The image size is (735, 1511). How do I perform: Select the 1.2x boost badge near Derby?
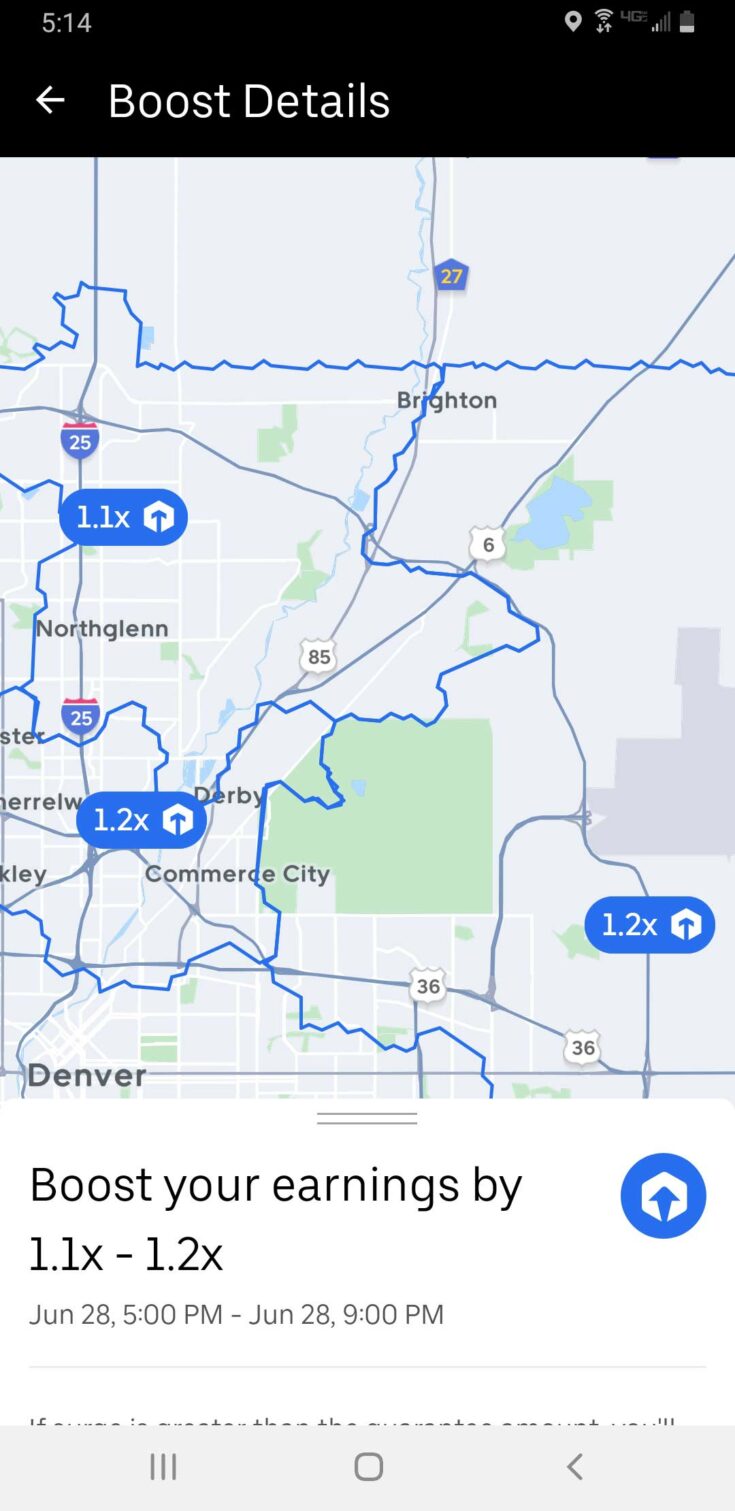[x=140, y=819]
